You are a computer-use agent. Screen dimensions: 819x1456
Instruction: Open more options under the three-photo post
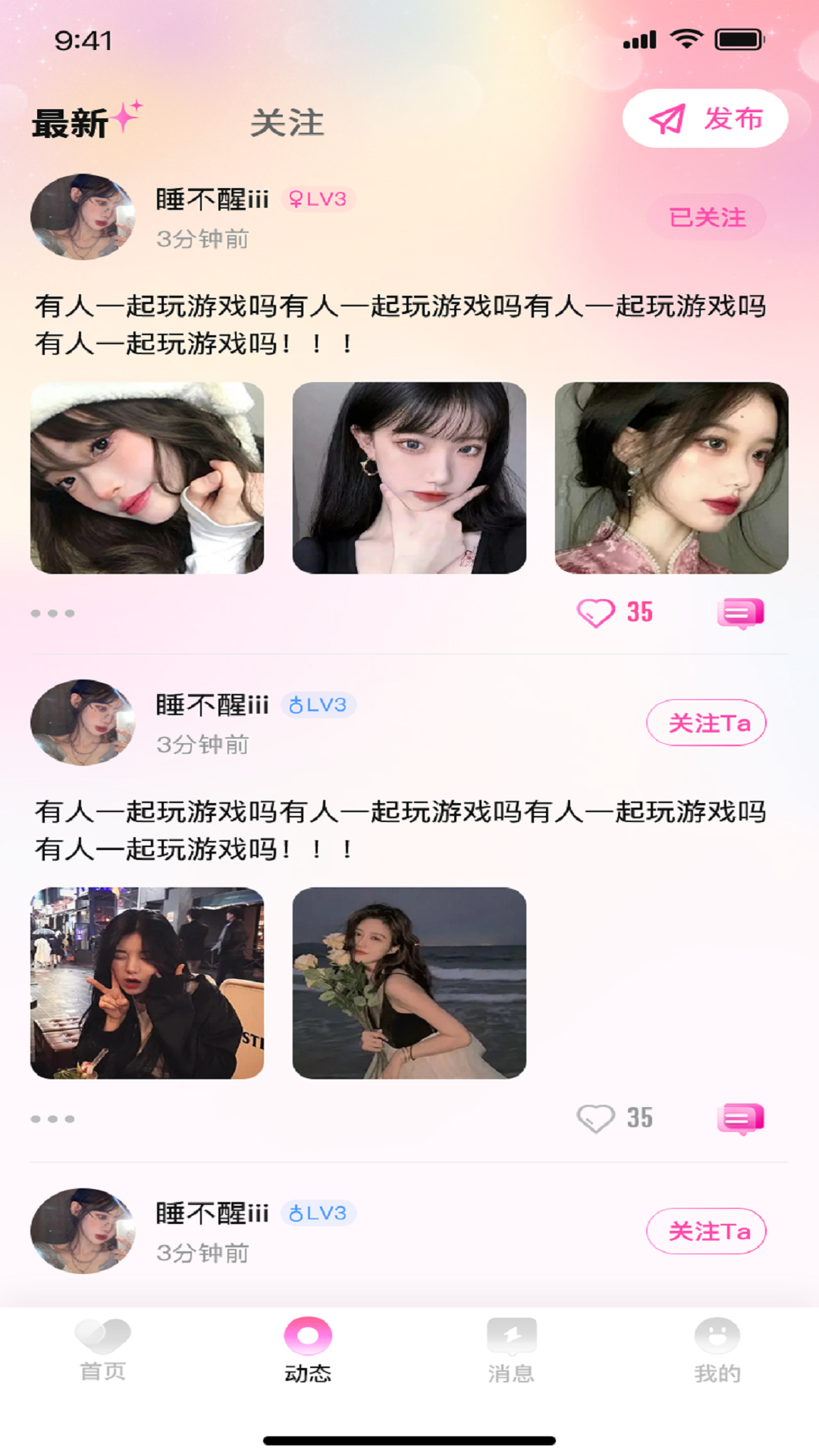(52, 613)
